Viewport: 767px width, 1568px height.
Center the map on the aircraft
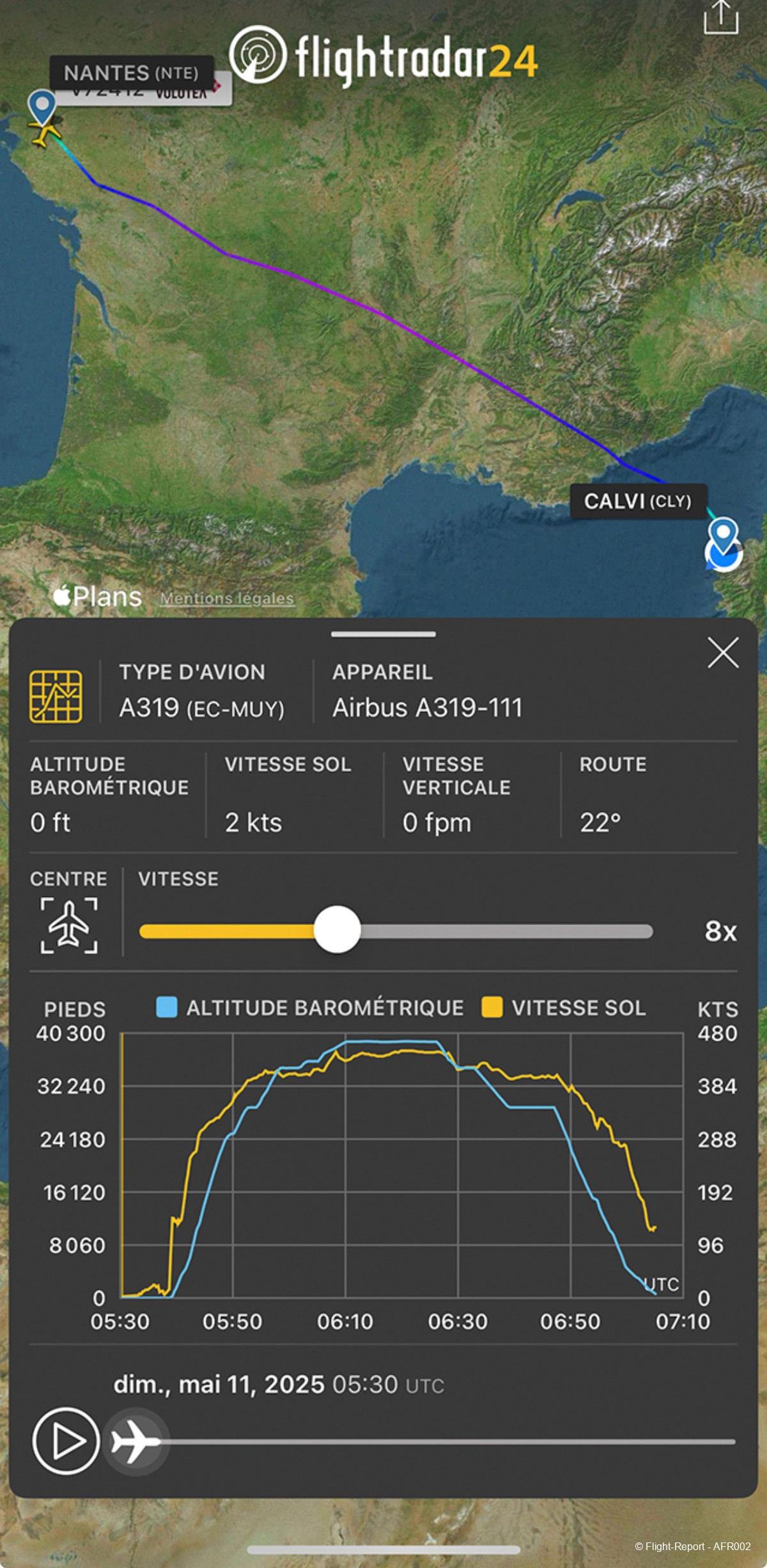point(69,925)
